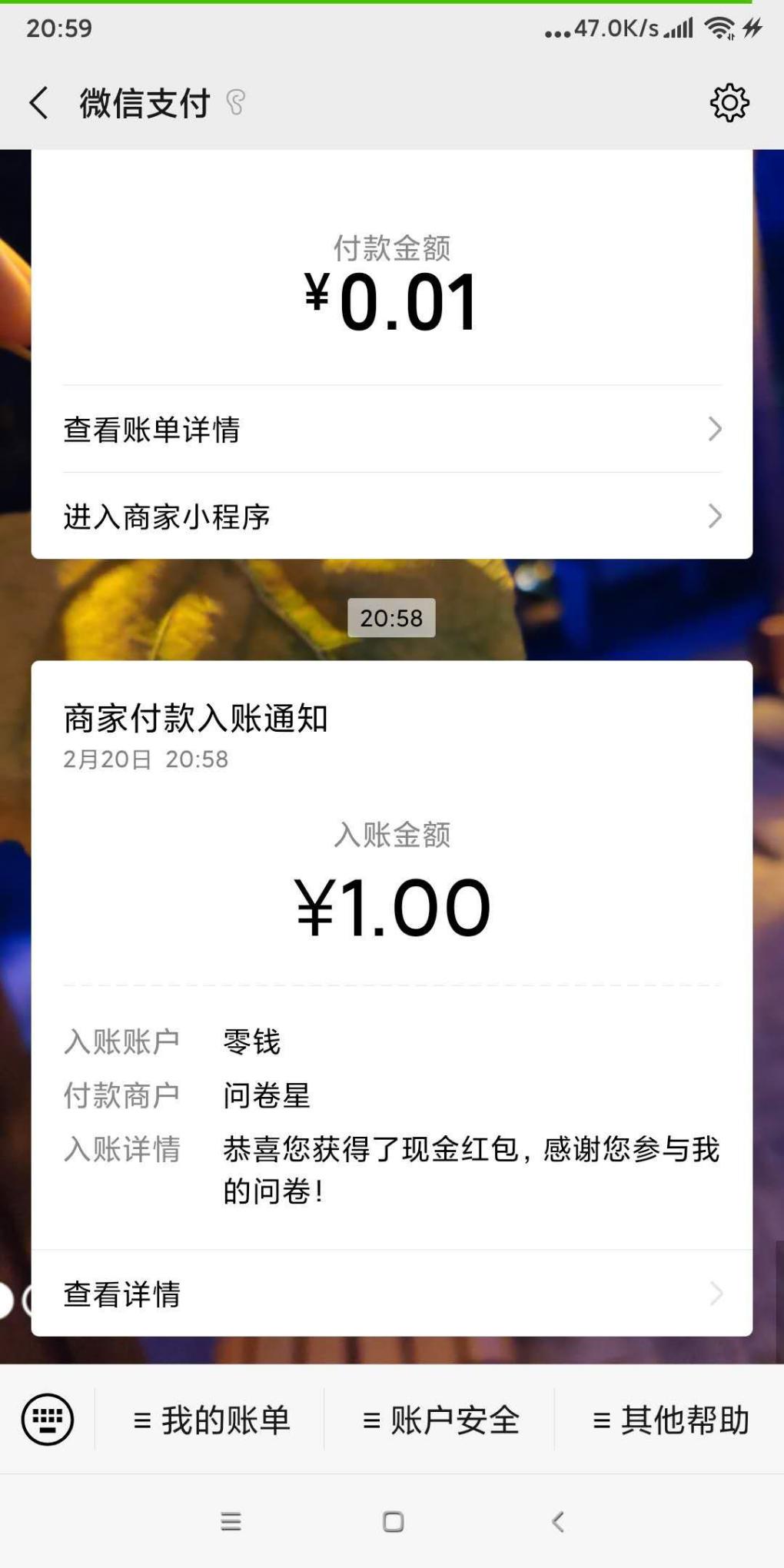Open system recent apps
Screen dimensions: 784x1568
pos(231,1522)
